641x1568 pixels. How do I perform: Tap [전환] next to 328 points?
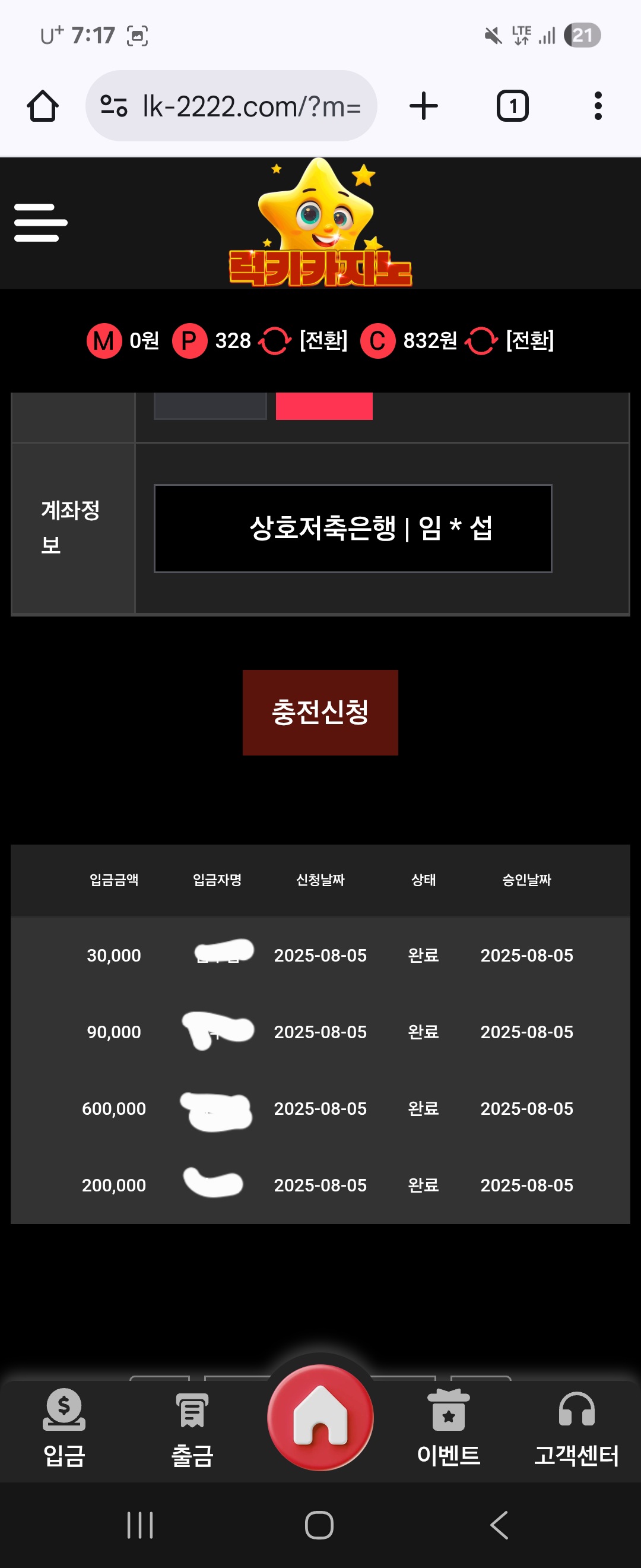pyautogui.click(x=323, y=341)
